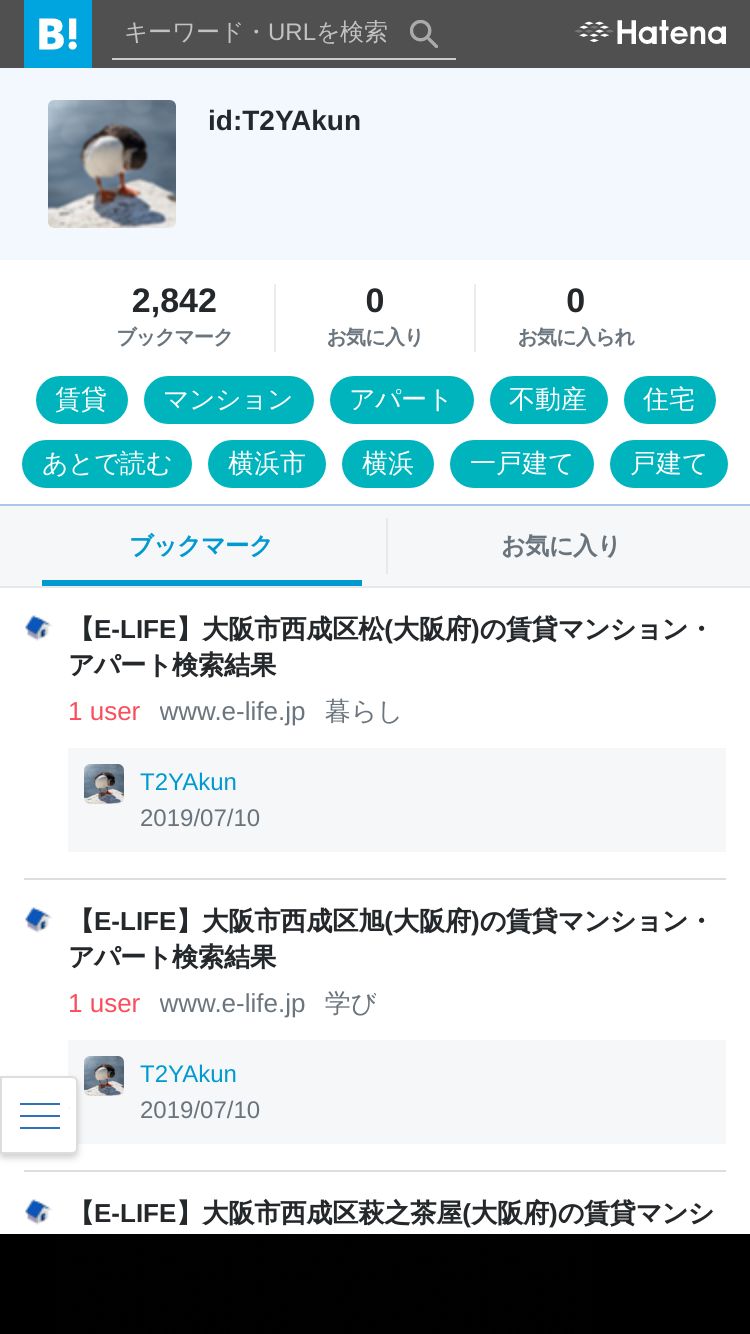Open the 大阪市西成区松 E-LIFE bookmark
This screenshot has height=1334, width=750.
390,647
